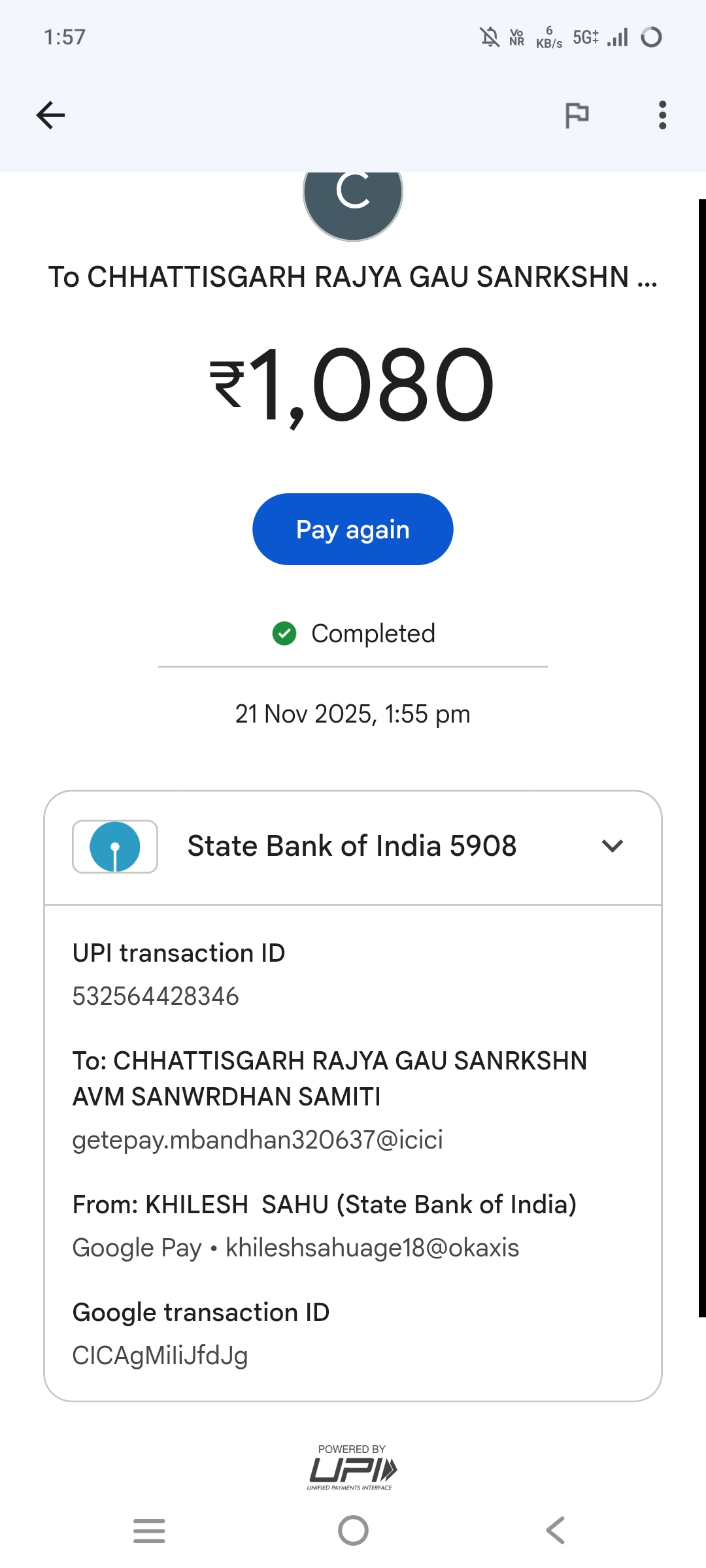706x1568 pixels.
Task: Go back using the top arrow
Action: tap(50, 116)
